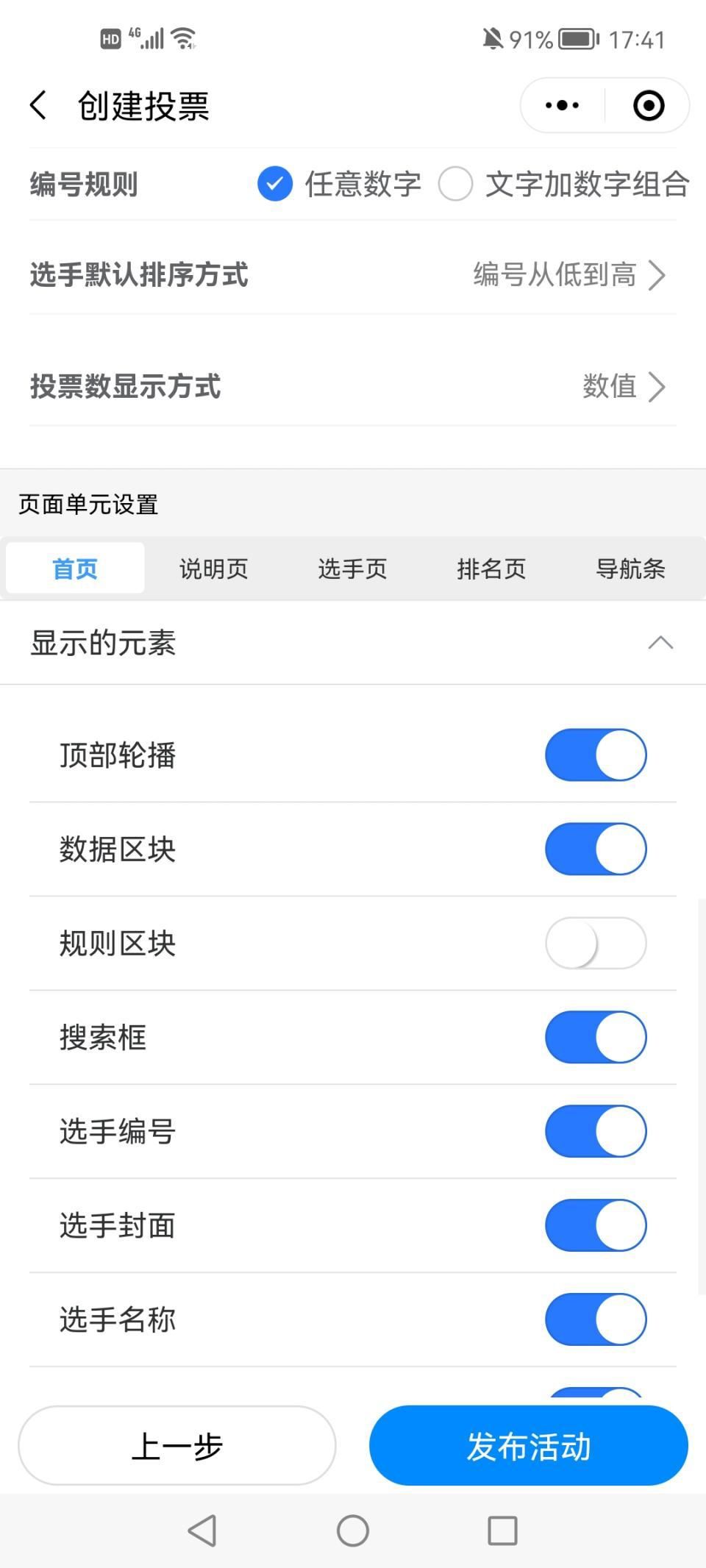The width and height of the screenshot is (706, 1568).
Task: Close the mini-program with the target icon
Action: click(x=649, y=105)
